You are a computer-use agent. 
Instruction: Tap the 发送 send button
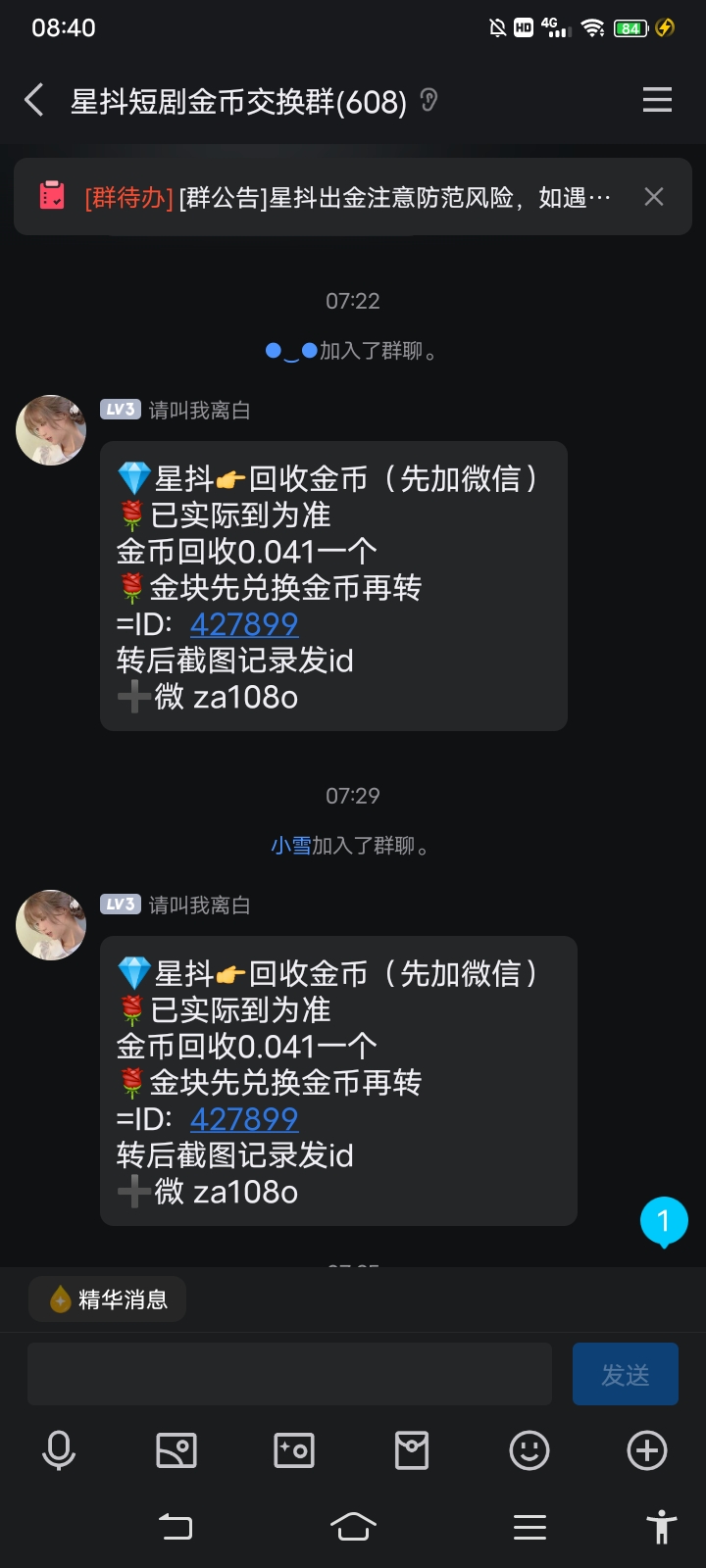(626, 1374)
